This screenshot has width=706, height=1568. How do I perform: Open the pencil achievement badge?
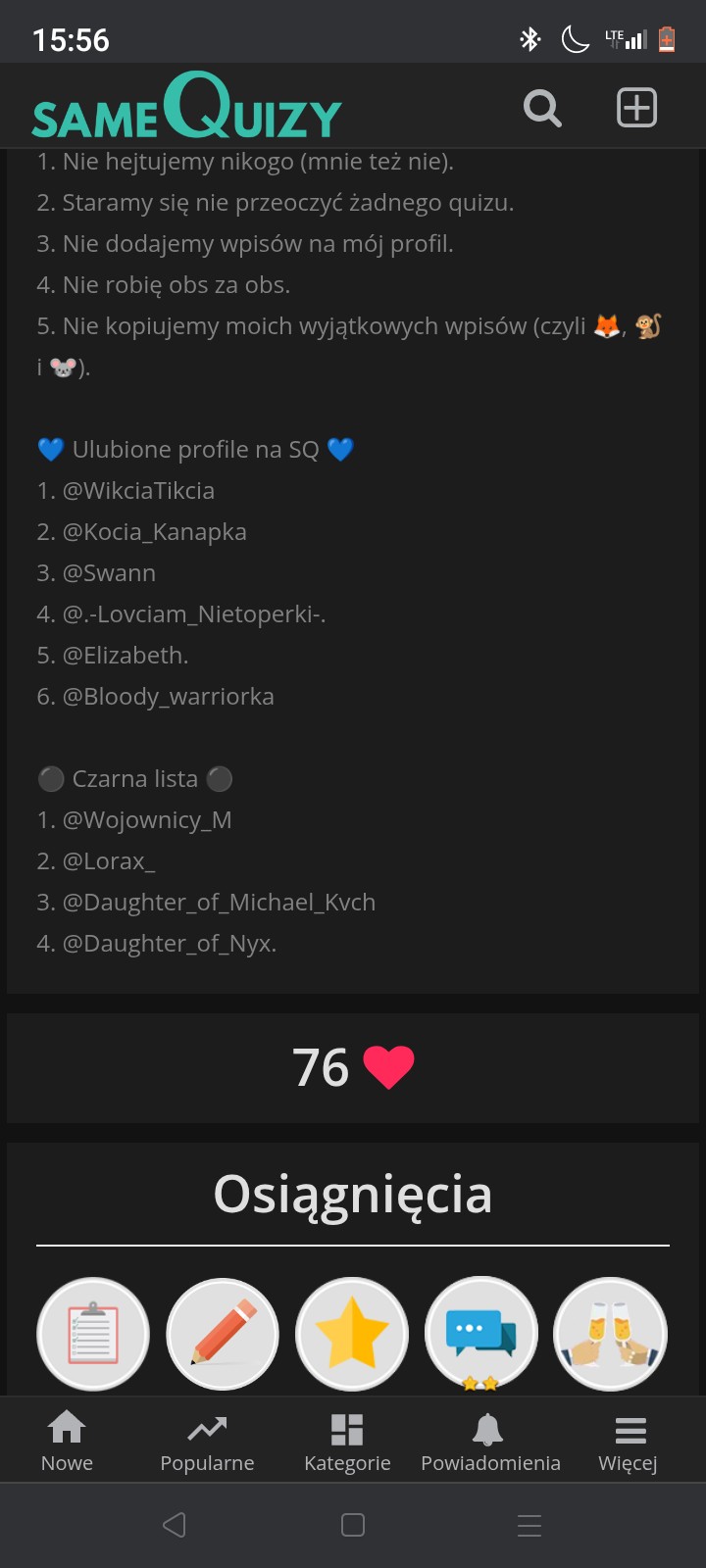223,1334
